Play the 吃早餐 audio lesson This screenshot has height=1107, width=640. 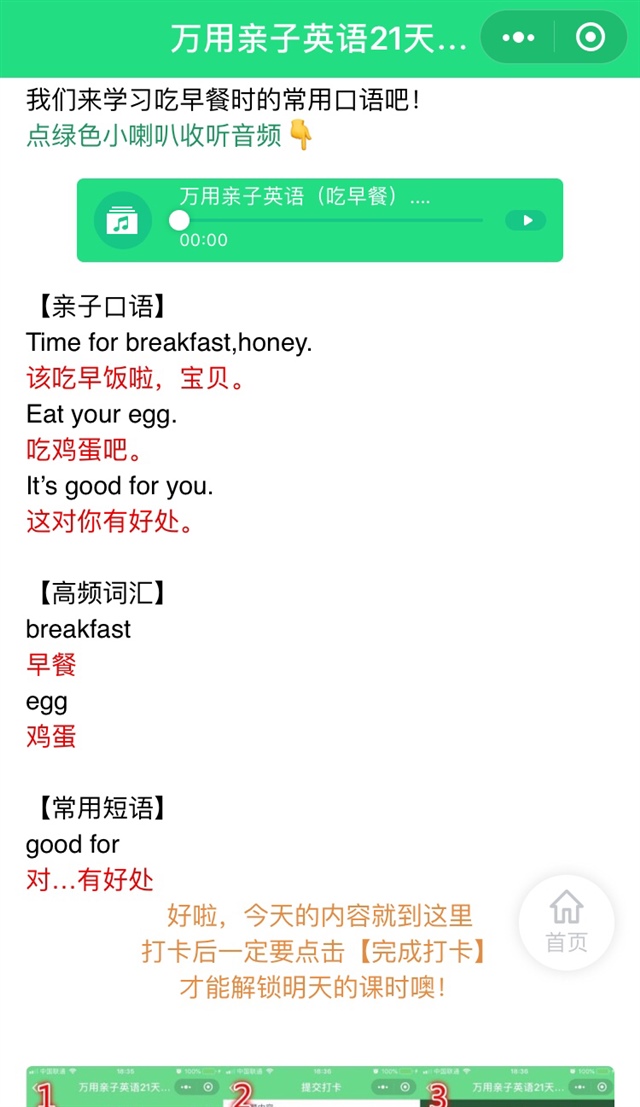[525, 221]
